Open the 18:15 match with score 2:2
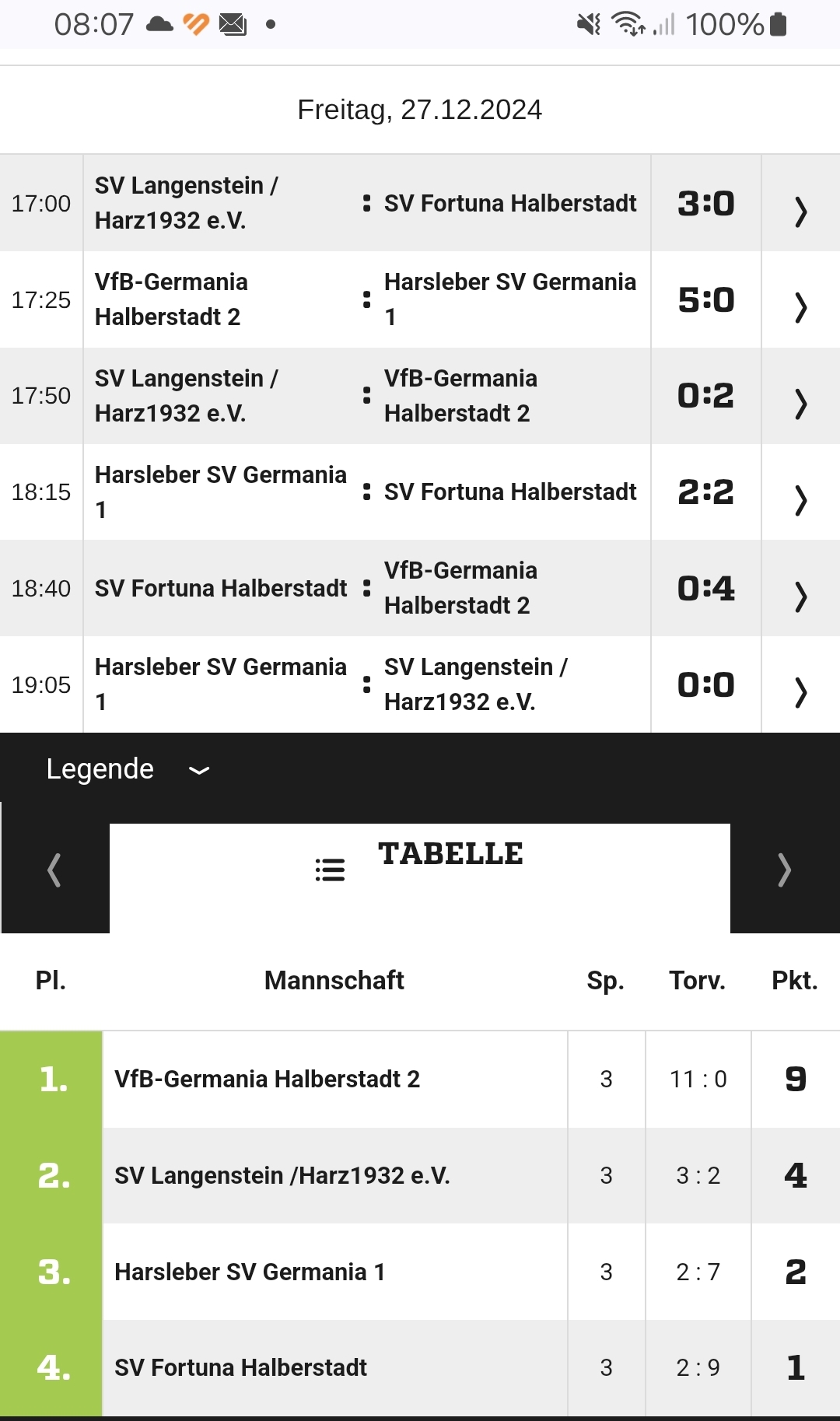Screen dimensions: 840x1421 click(x=420, y=492)
